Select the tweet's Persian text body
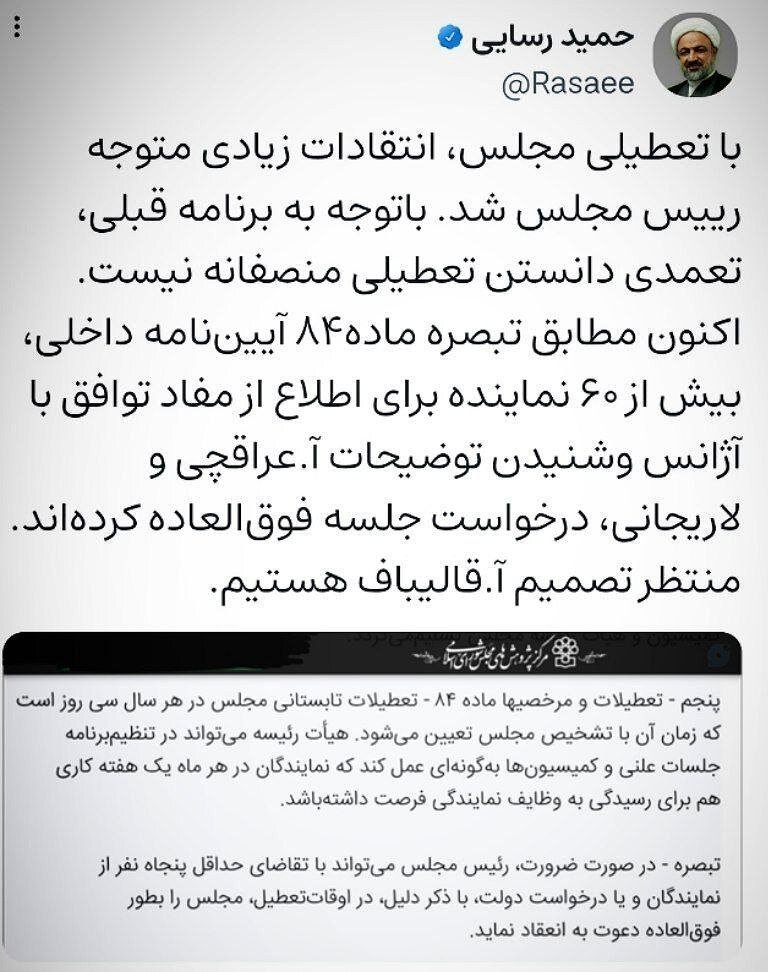This screenshot has width=768, height=972. click(384, 360)
